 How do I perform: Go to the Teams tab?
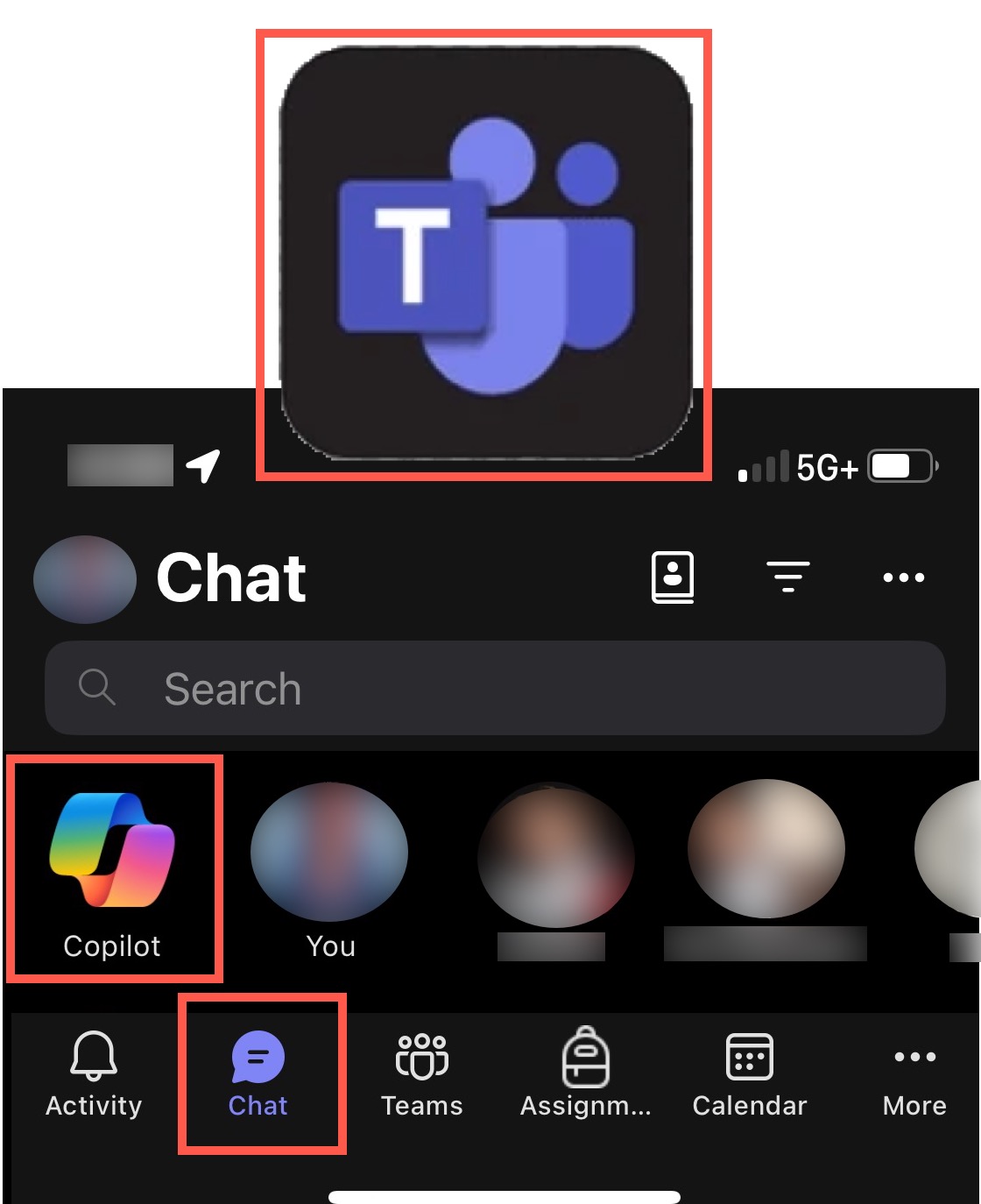click(x=422, y=1074)
